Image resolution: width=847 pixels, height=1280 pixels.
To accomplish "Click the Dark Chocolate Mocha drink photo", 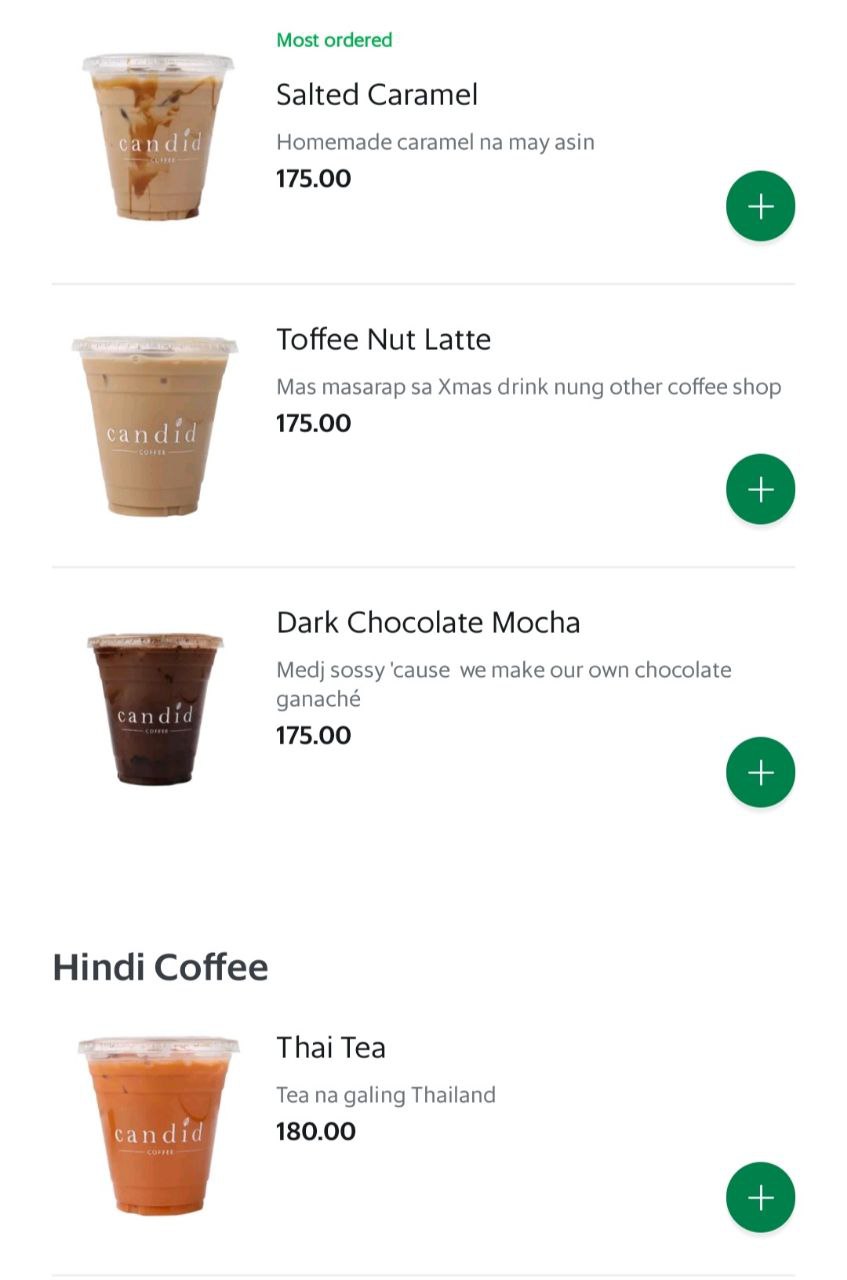I will click(156, 705).
